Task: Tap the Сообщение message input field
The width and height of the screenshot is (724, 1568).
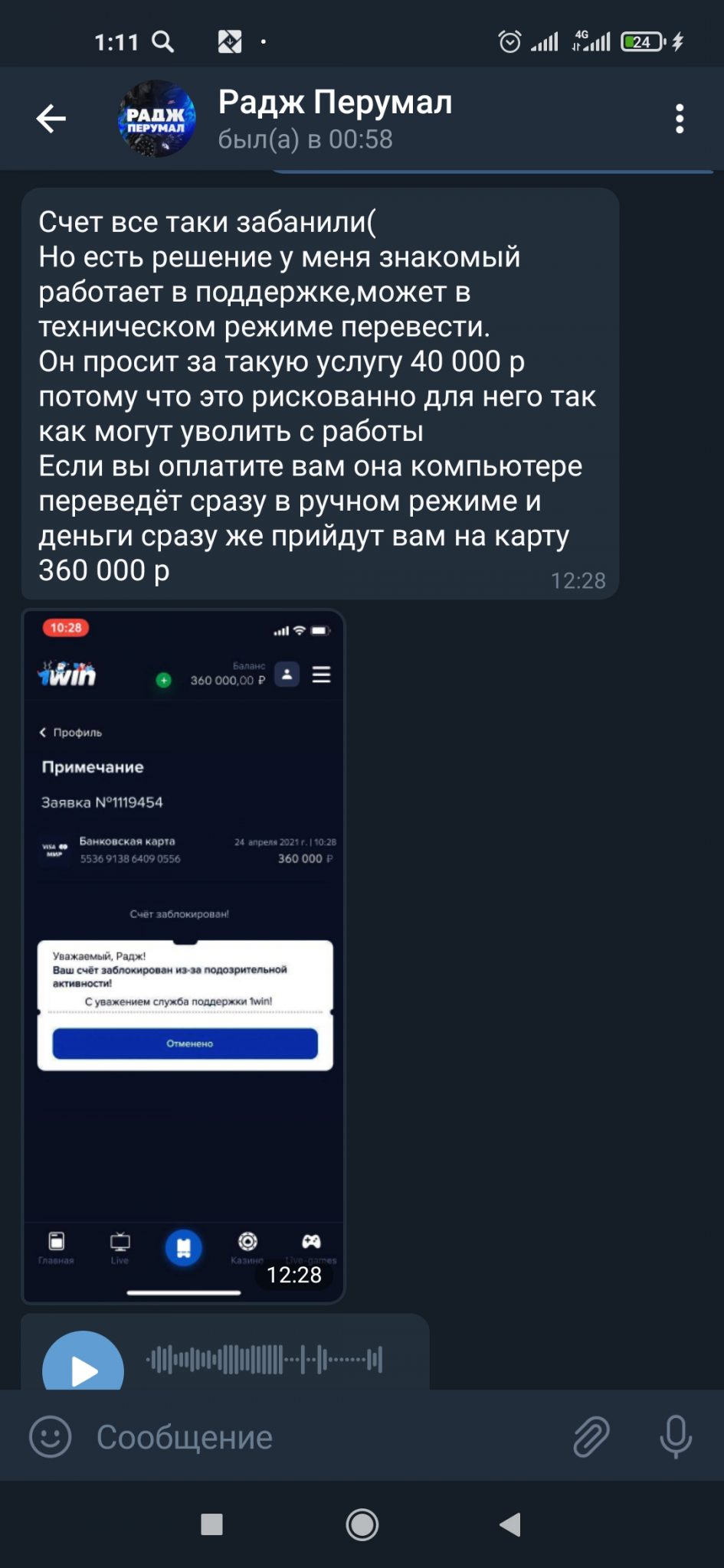Action: coord(322,1437)
